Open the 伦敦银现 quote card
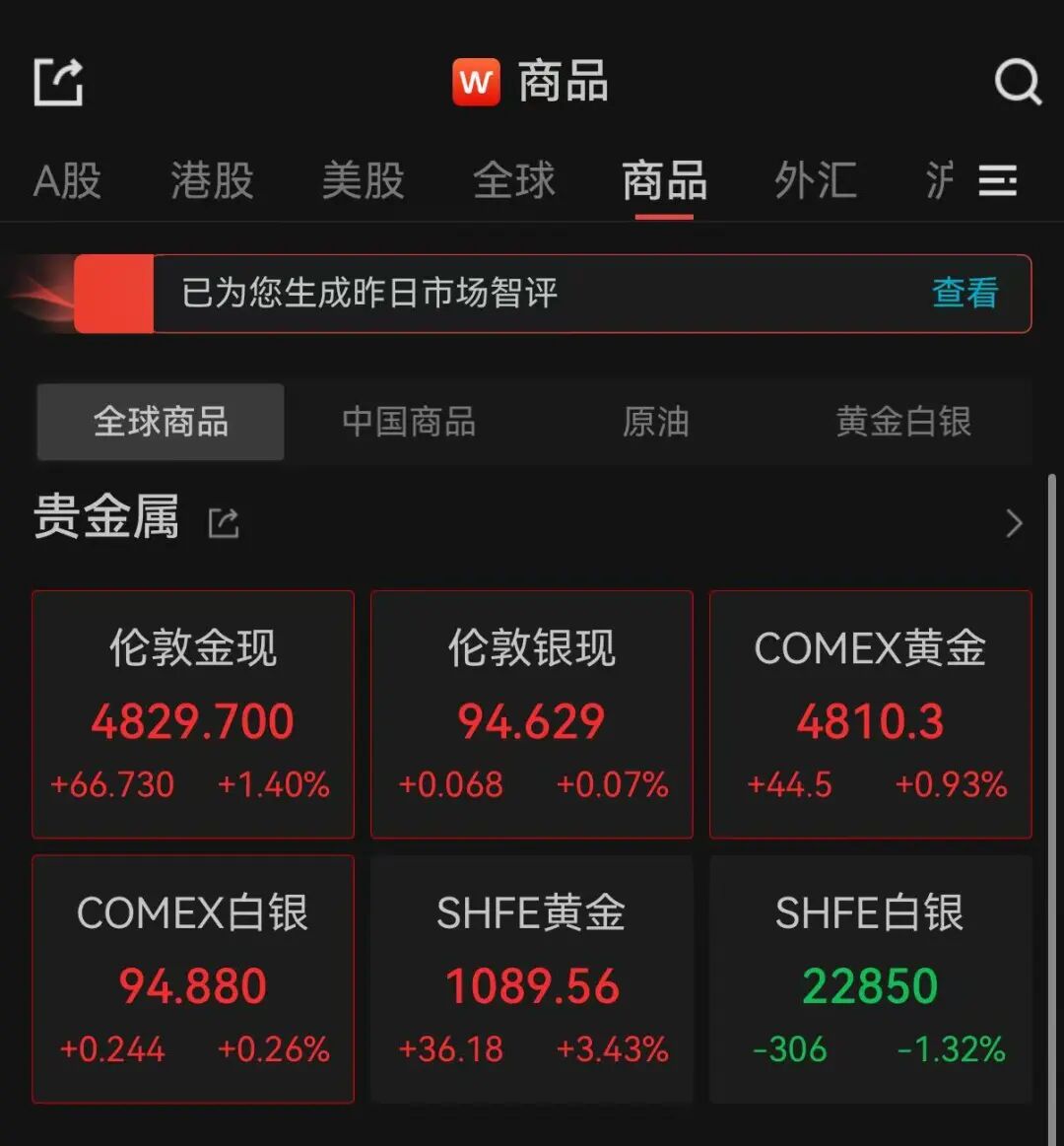This screenshot has width=1064, height=1146. 532,714
